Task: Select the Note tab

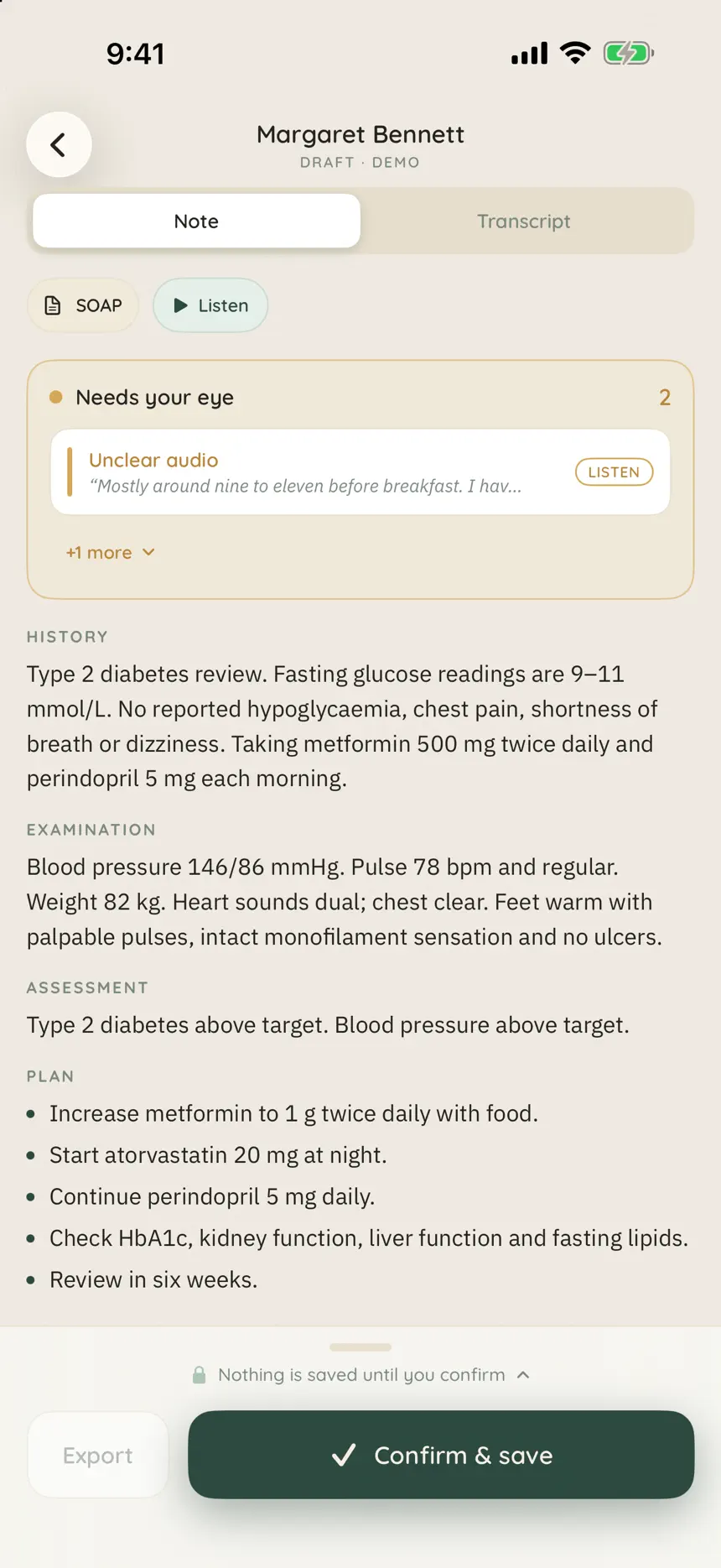Action: (x=196, y=221)
